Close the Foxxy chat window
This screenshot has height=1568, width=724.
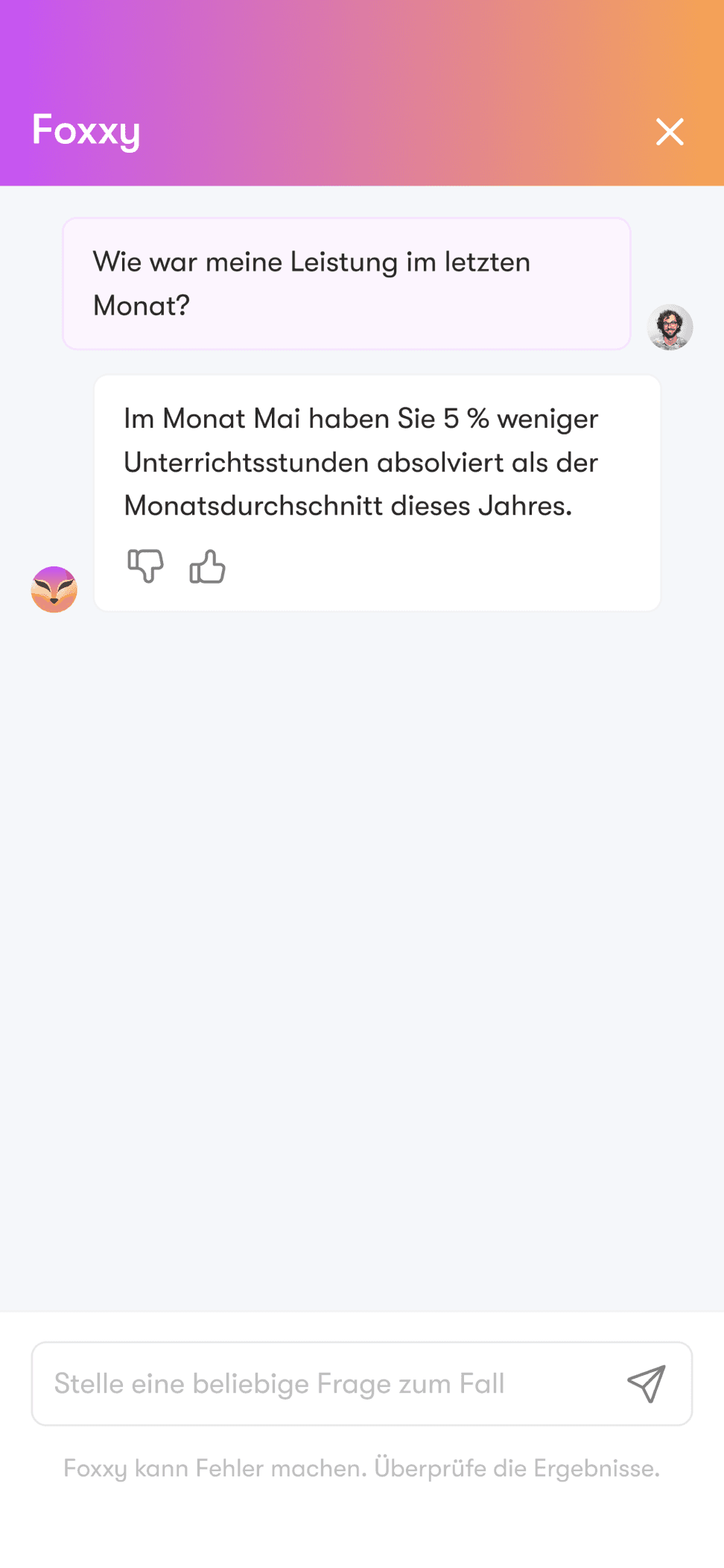(x=669, y=132)
